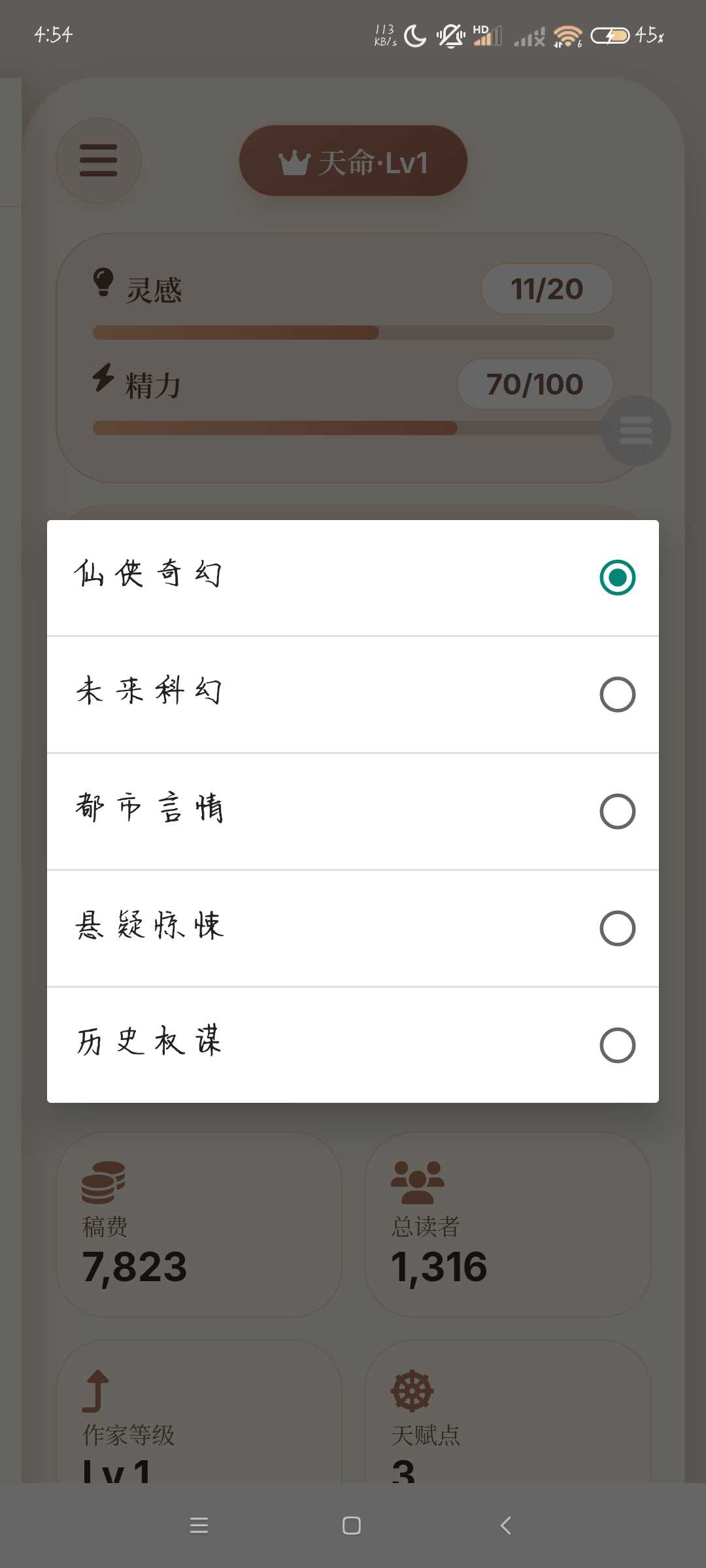This screenshot has height=1568, width=706.
Task: Go back with the system back button
Action: [505, 1526]
